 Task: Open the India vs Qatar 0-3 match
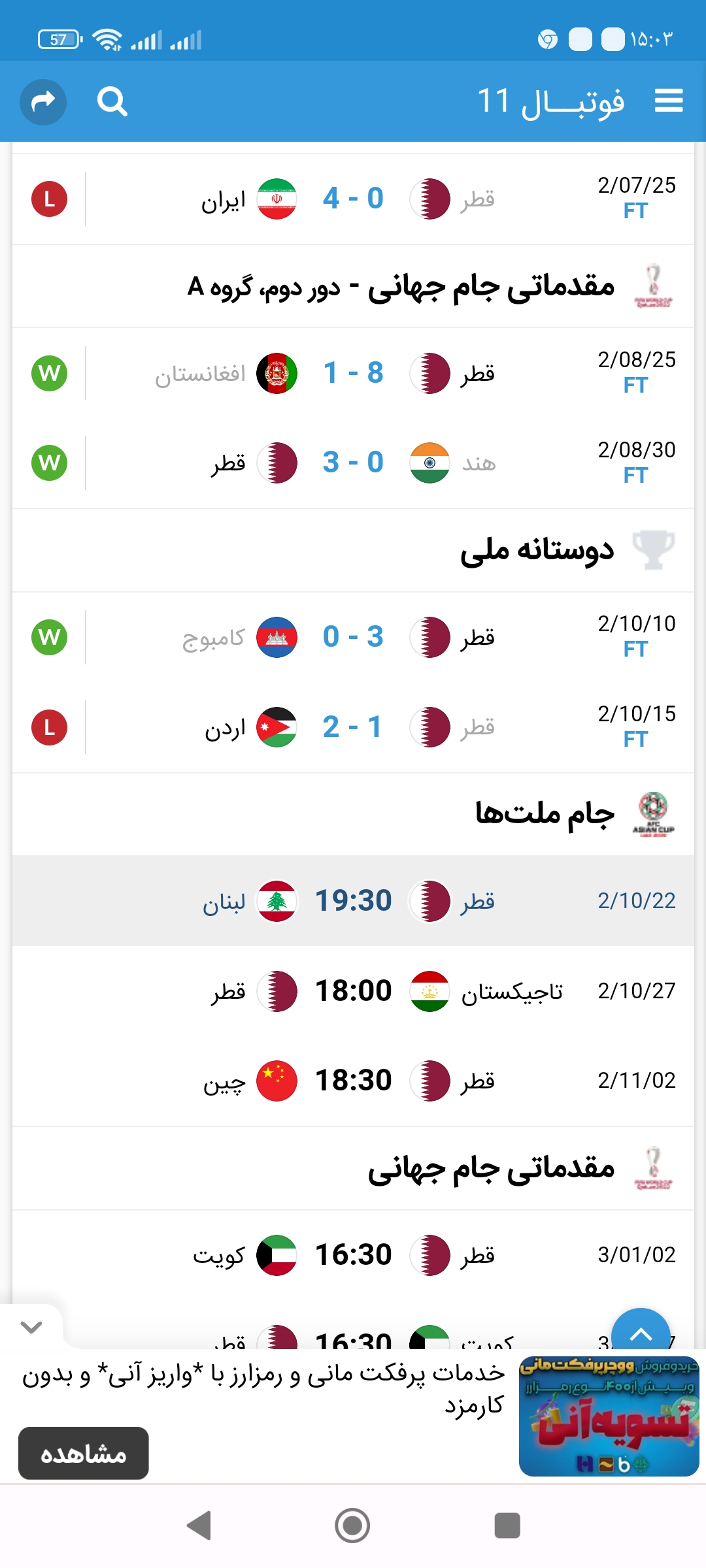point(353,463)
